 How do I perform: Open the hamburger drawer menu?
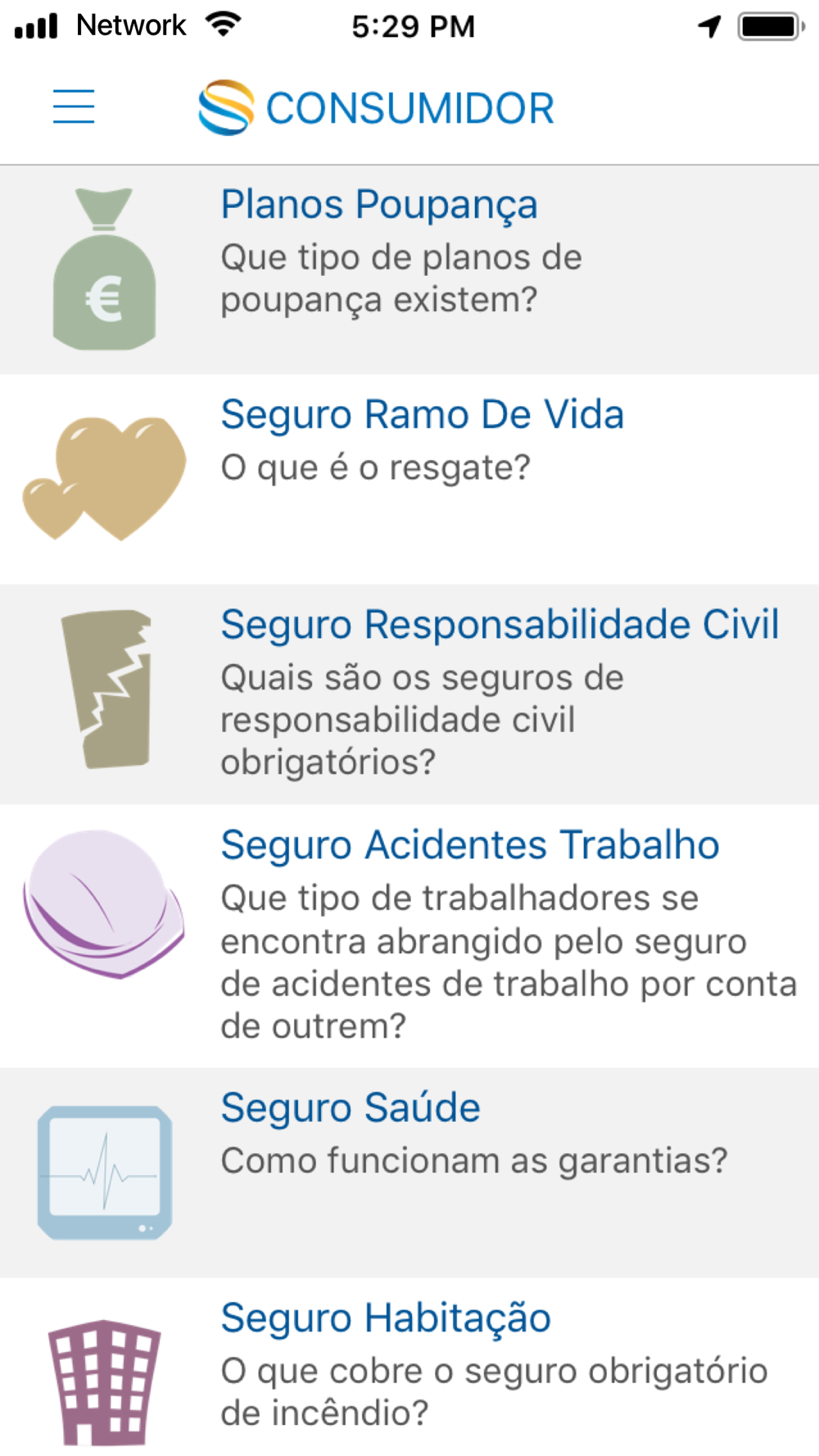point(74,106)
